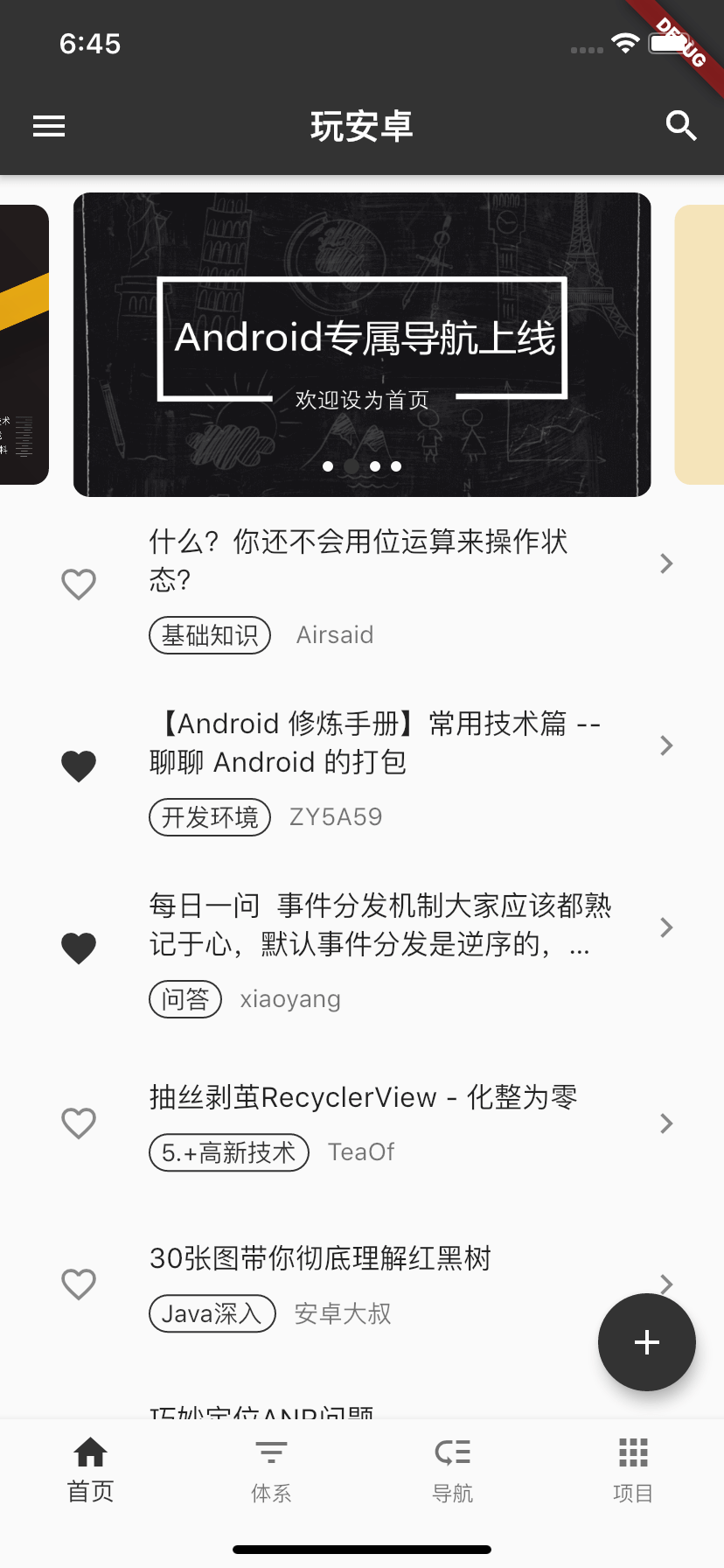This screenshot has width=724, height=1568.
Task: Select the 基础知识 tag chip
Action: click(x=210, y=635)
